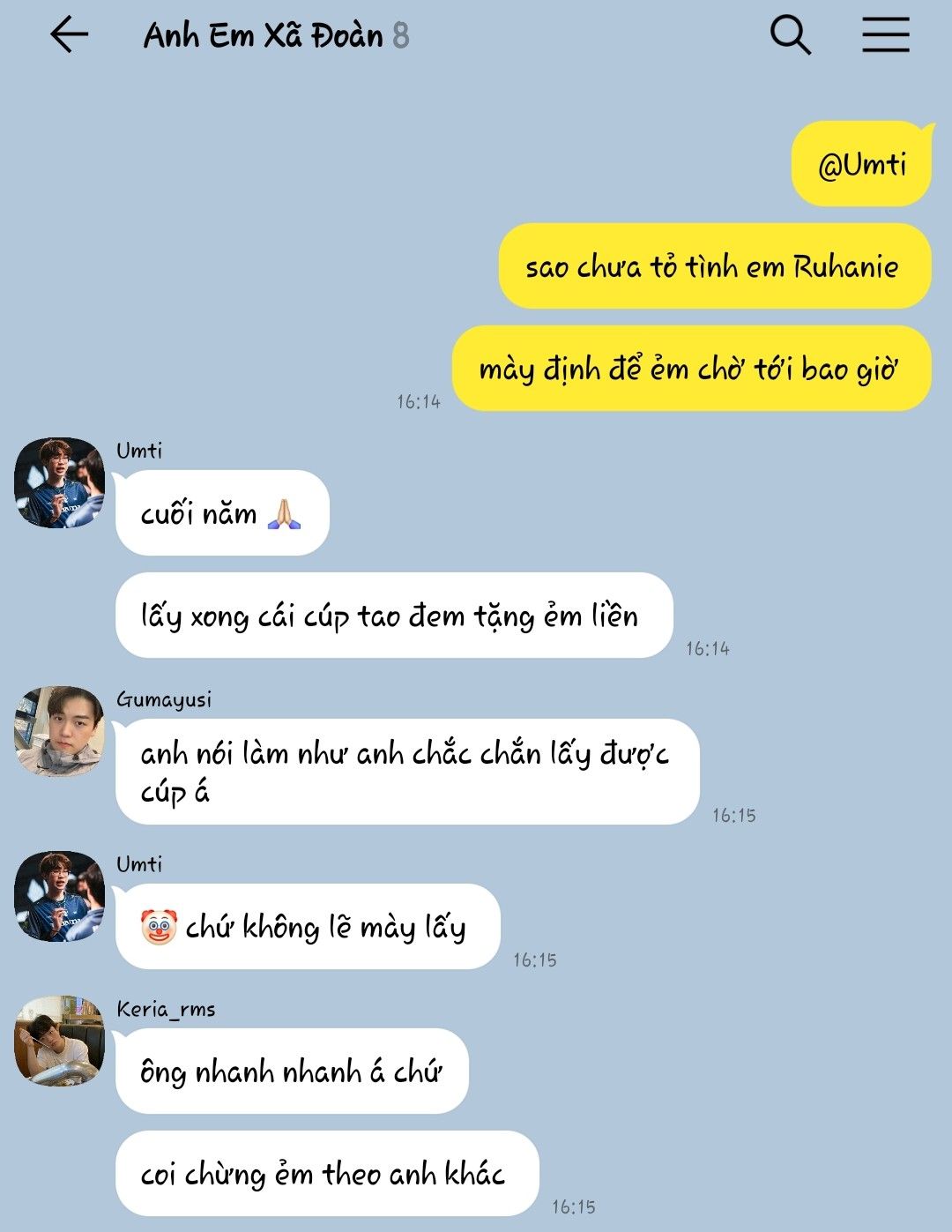
Task: Tap the @Umti mention in the chat
Action: (861, 165)
